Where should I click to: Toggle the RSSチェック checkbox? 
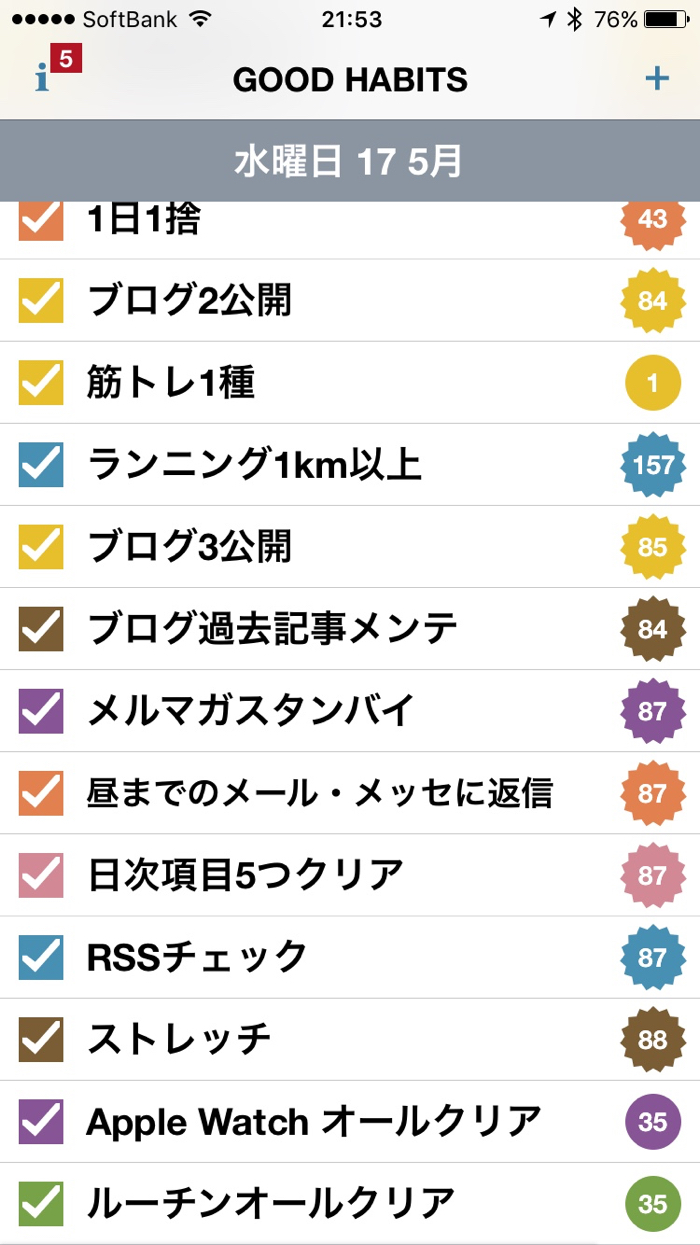point(41,957)
